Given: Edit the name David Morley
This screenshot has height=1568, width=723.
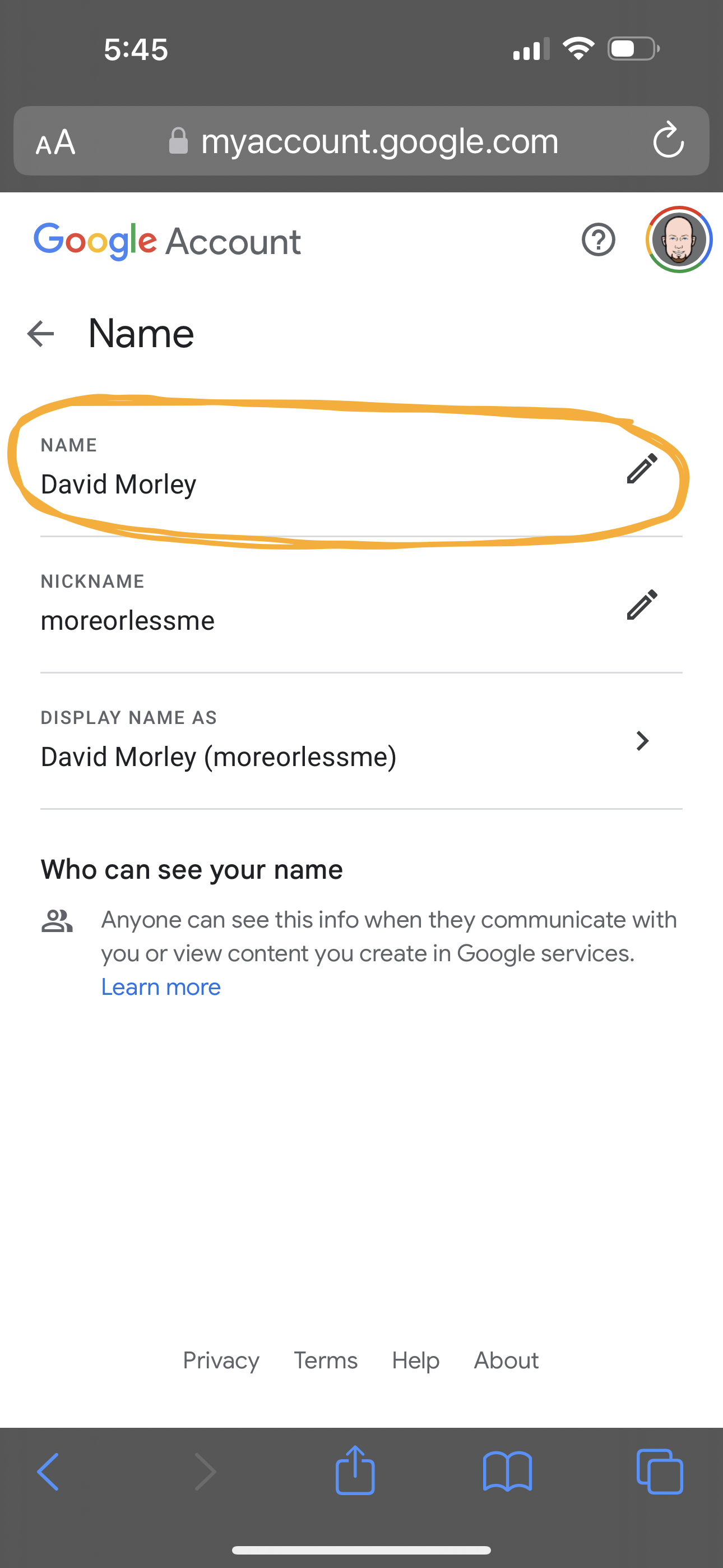Looking at the screenshot, I should point(641,468).
